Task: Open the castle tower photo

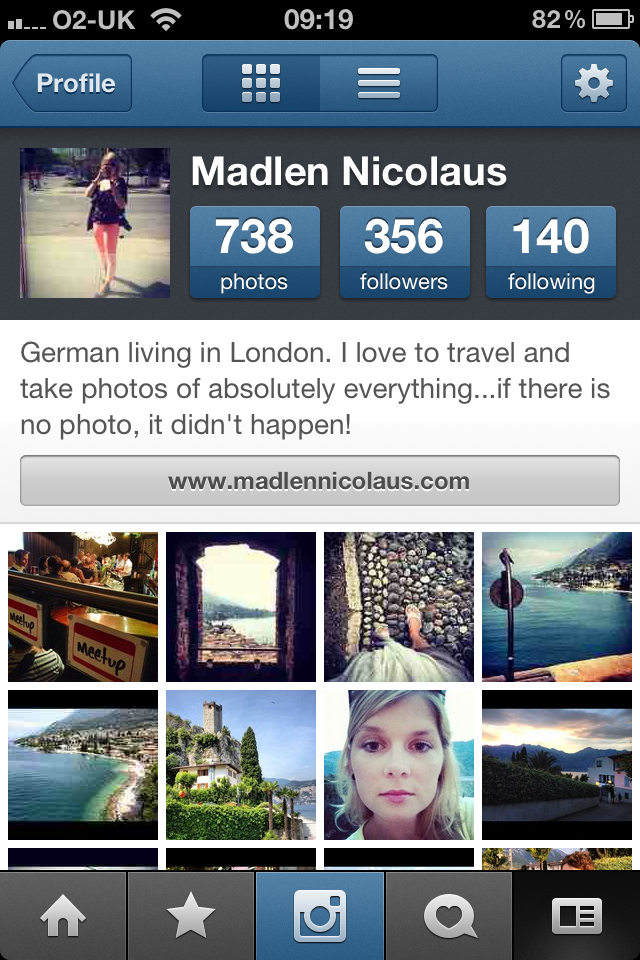Action: coord(241,765)
